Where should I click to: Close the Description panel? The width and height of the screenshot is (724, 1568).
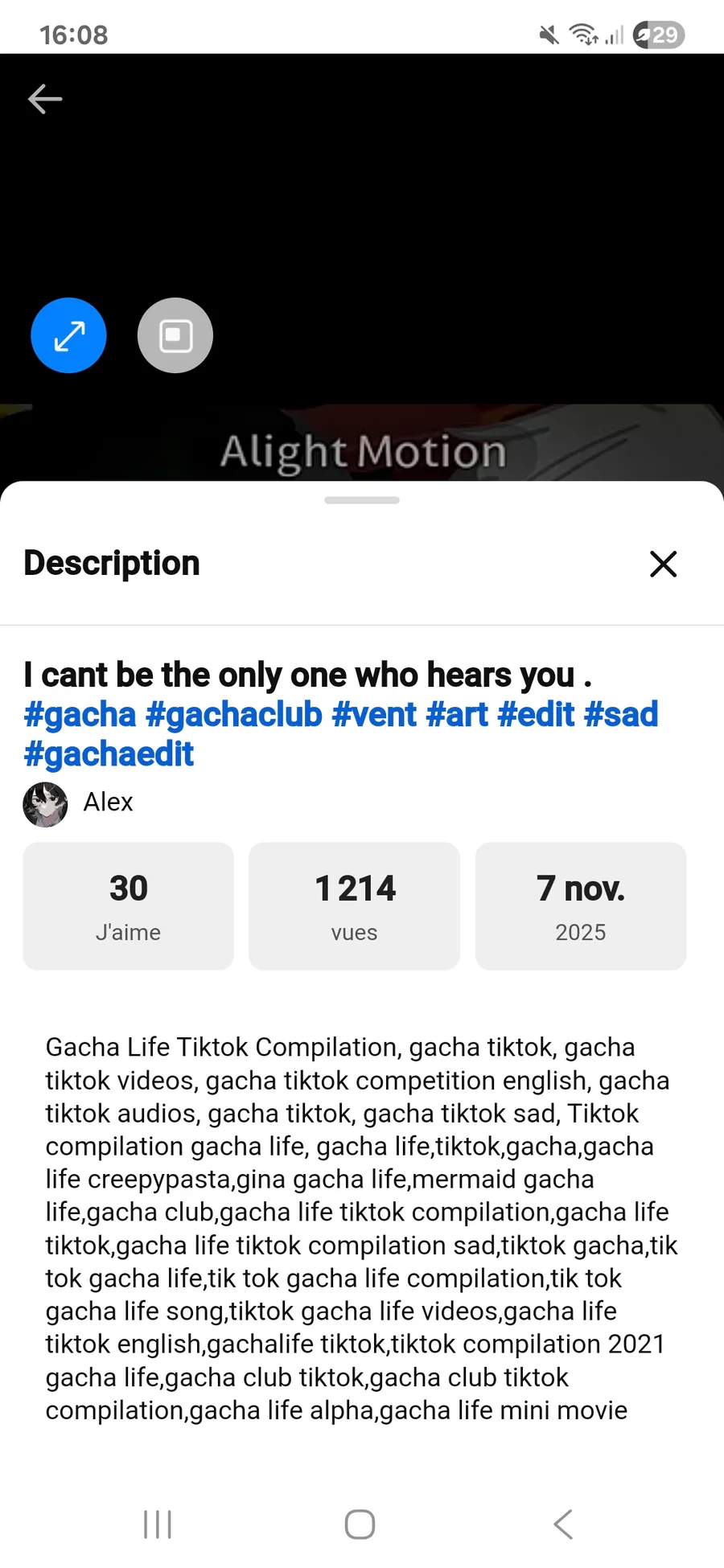tap(663, 564)
